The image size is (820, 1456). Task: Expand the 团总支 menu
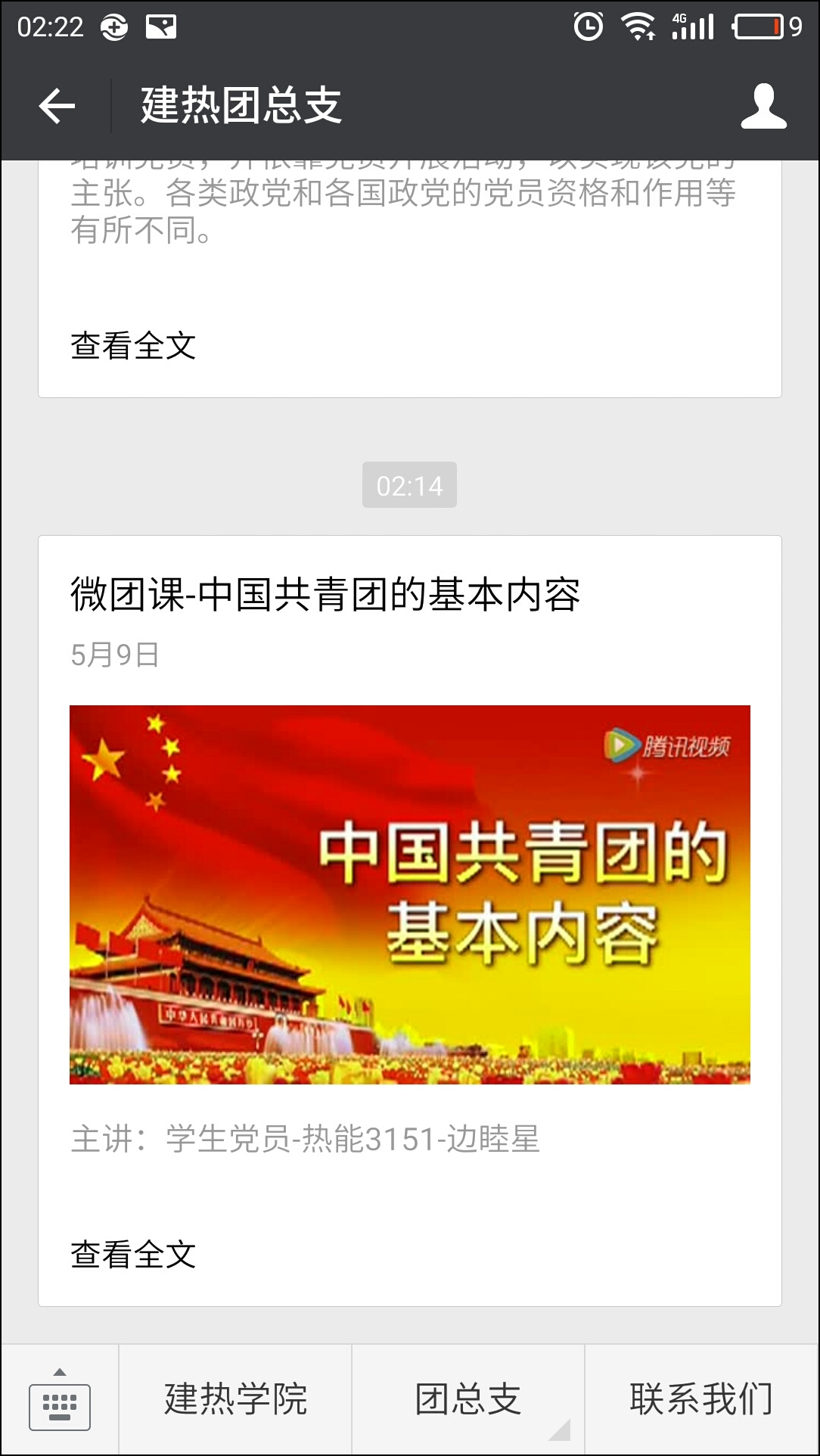click(468, 1399)
